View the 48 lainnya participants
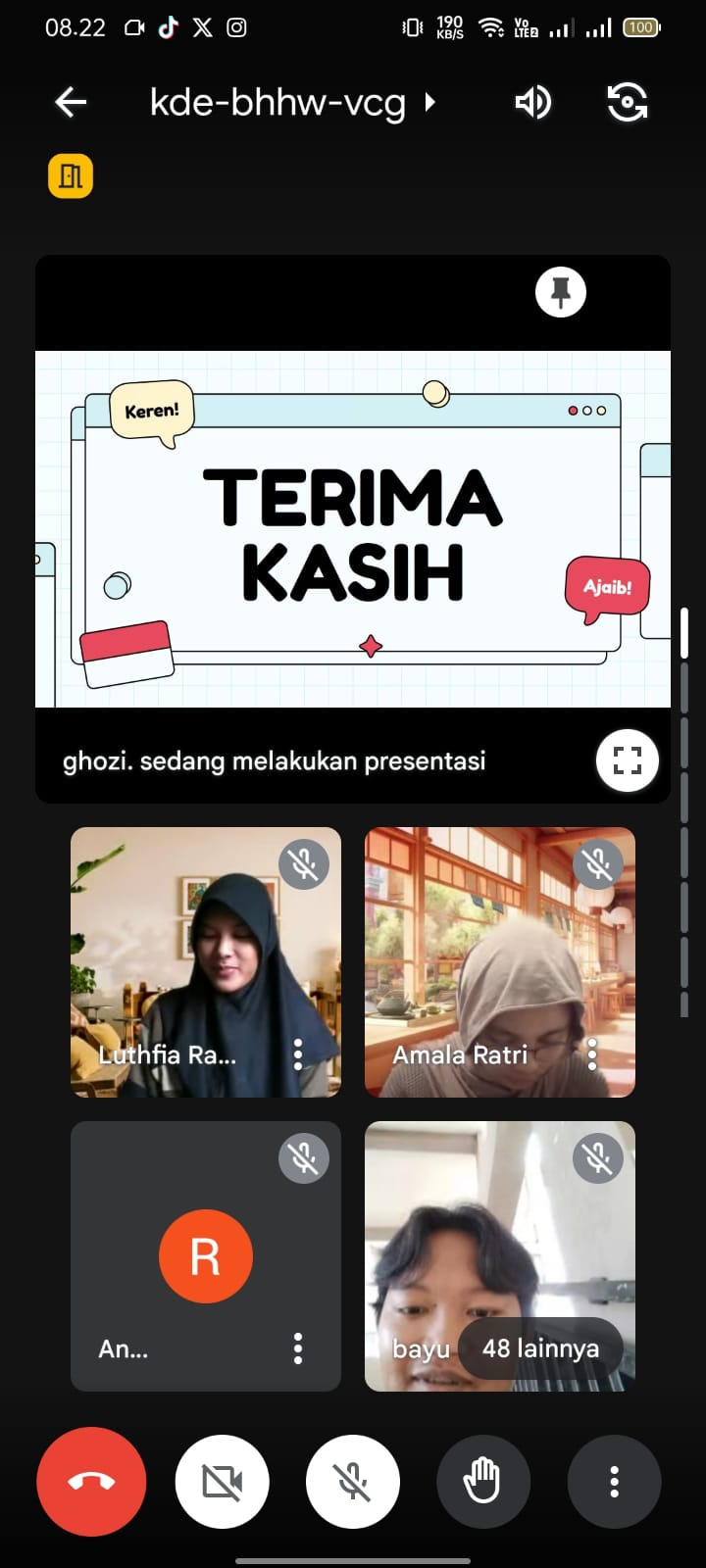The width and height of the screenshot is (706, 1568). click(x=540, y=1348)
